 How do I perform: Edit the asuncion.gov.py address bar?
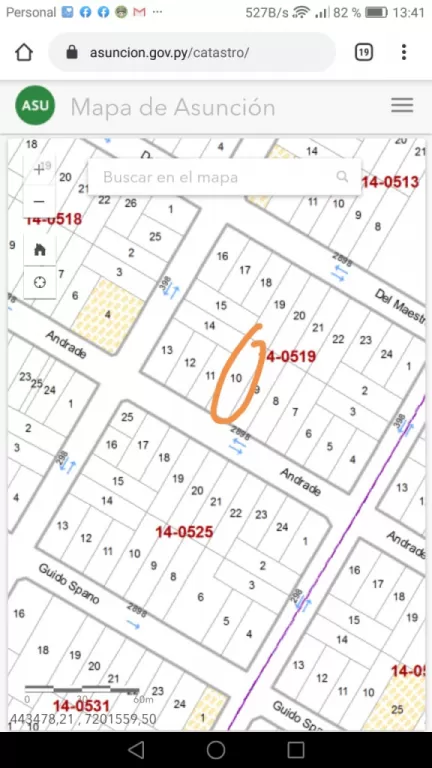coord(192,52)
